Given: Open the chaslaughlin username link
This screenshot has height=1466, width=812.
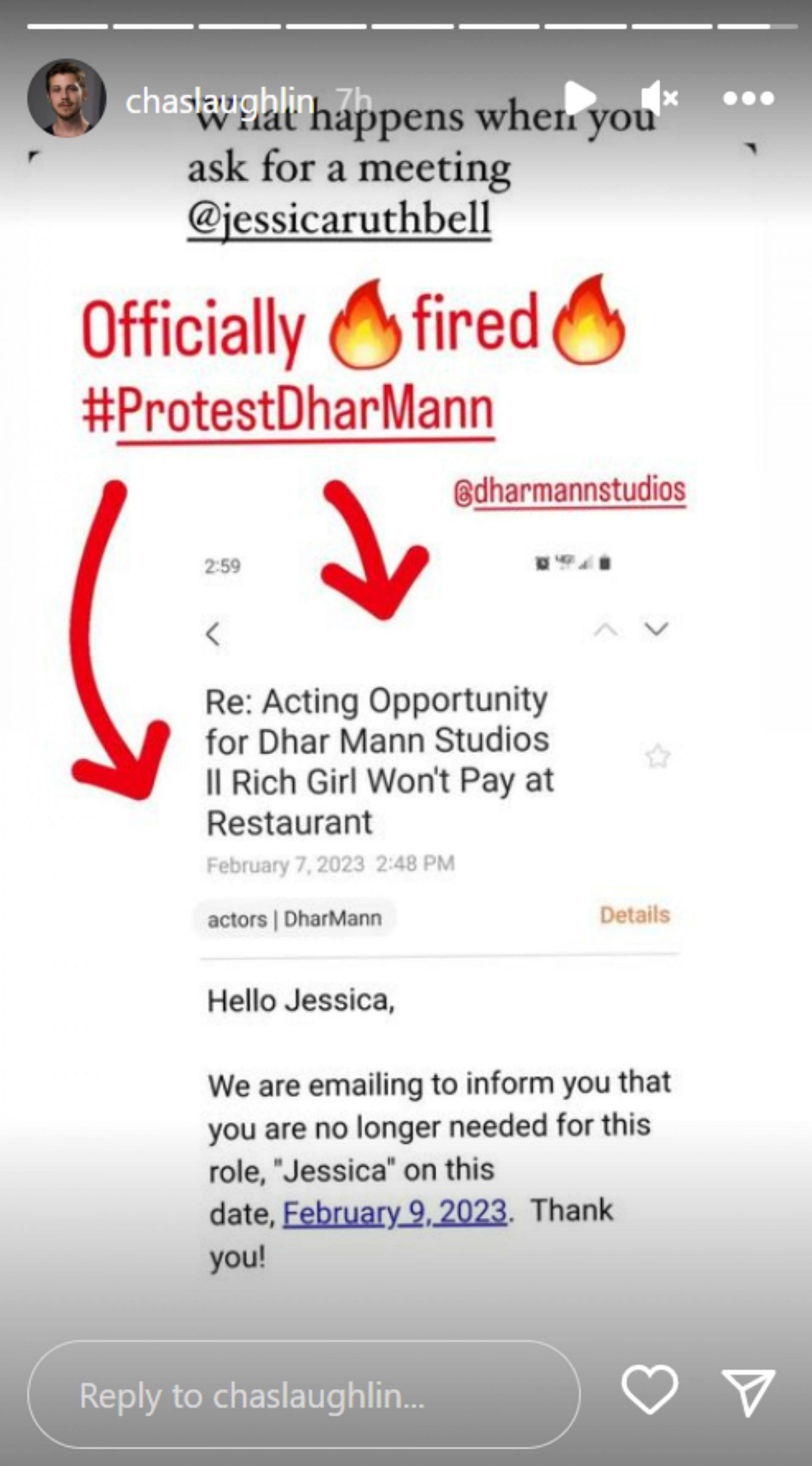Looking at the screenshot, I should click(219, 101).
